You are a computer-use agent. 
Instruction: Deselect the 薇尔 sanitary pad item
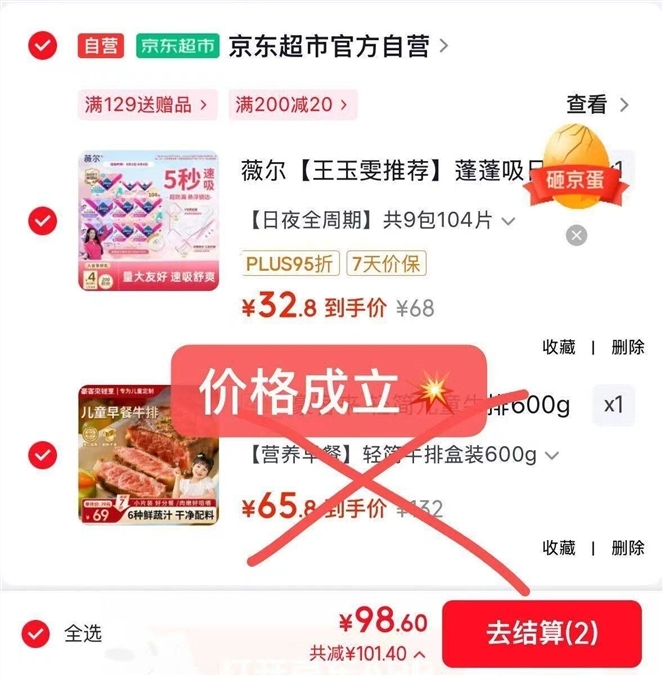point(42,221)
